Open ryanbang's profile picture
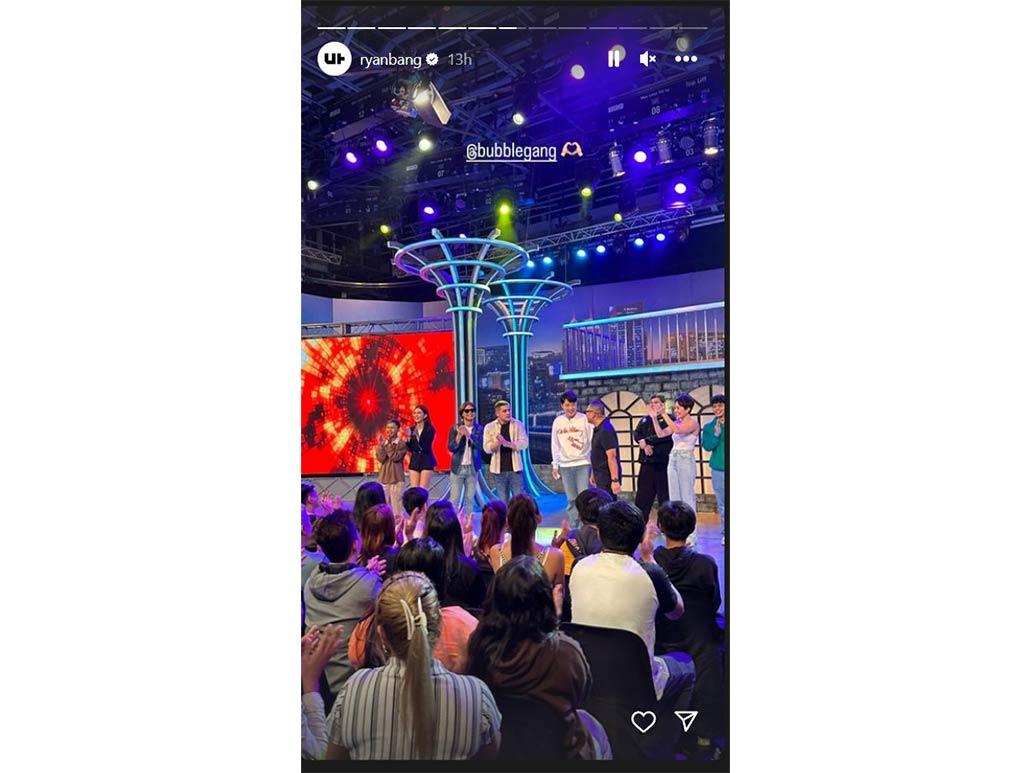The image size is (1031, 773). 334,59
